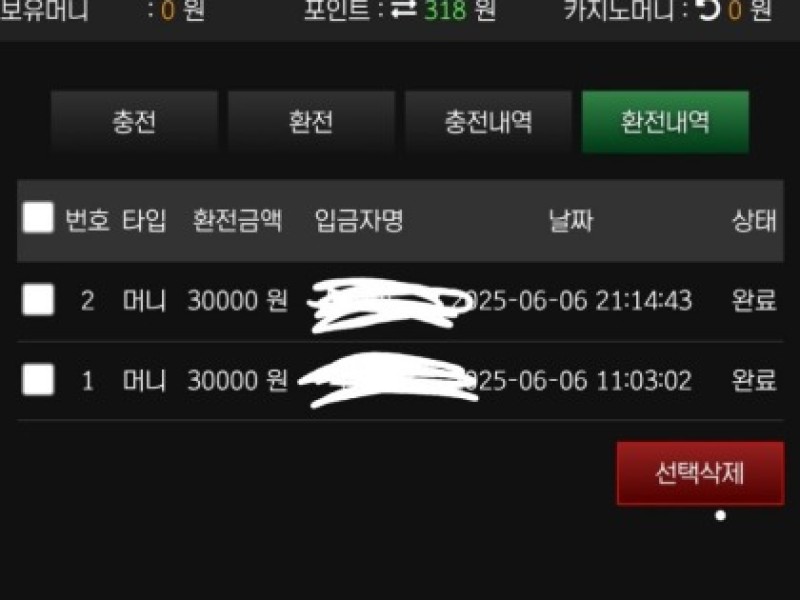The width and height of the screenshot is (800, 600).
Task: Tick the checkbox for record number 2
Action: click(38, 299)
